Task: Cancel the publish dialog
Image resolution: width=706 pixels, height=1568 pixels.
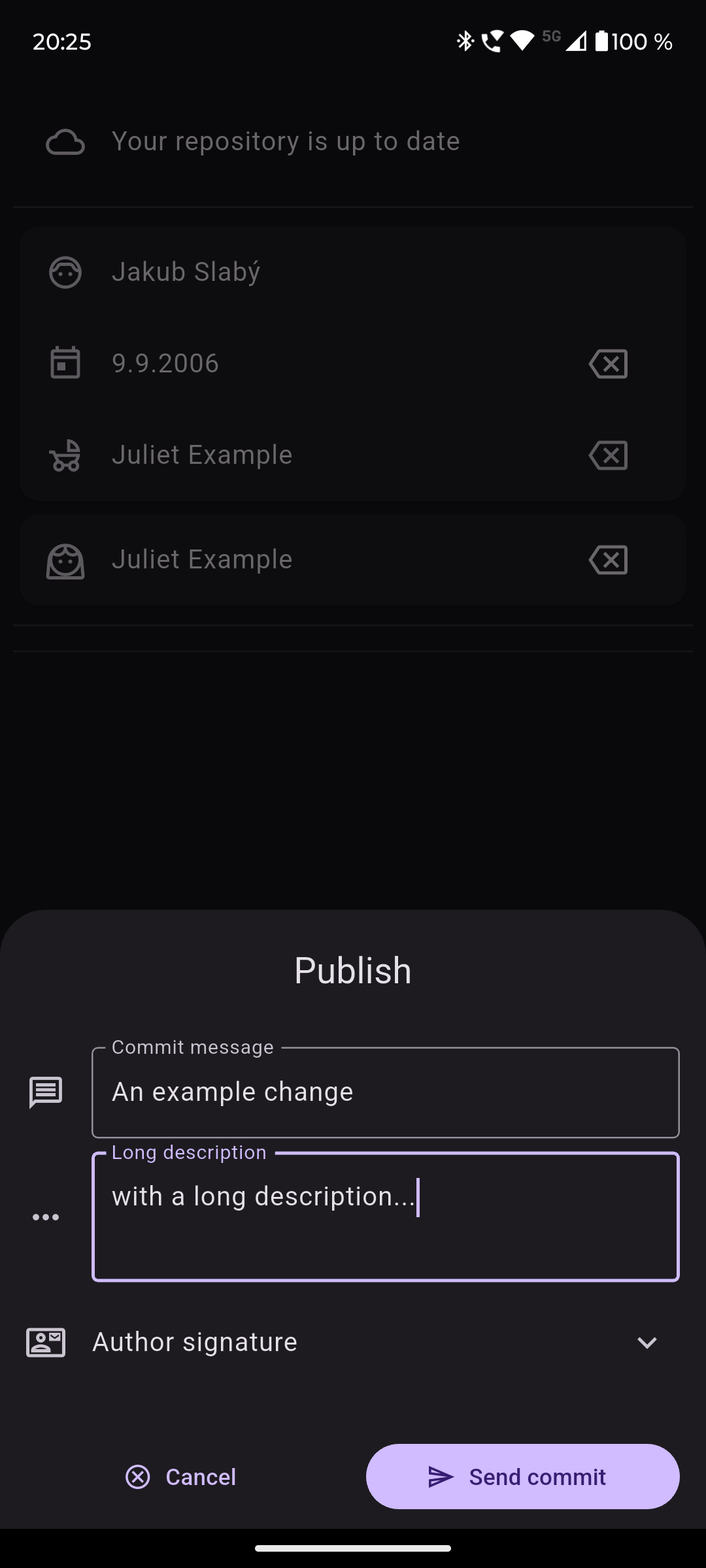Action: [181, 1477]
